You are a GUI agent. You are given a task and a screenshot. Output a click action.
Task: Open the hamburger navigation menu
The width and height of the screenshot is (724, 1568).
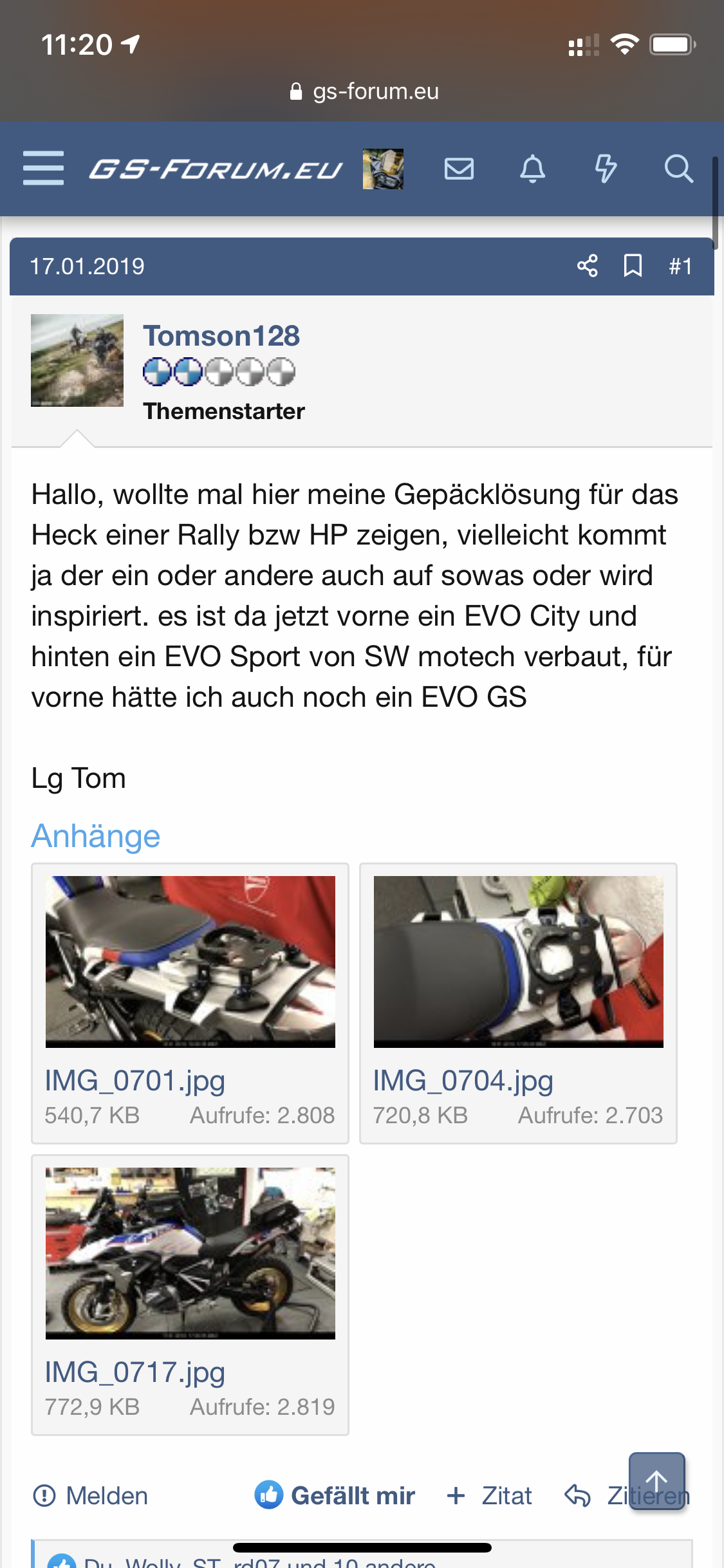pos(43,169)
